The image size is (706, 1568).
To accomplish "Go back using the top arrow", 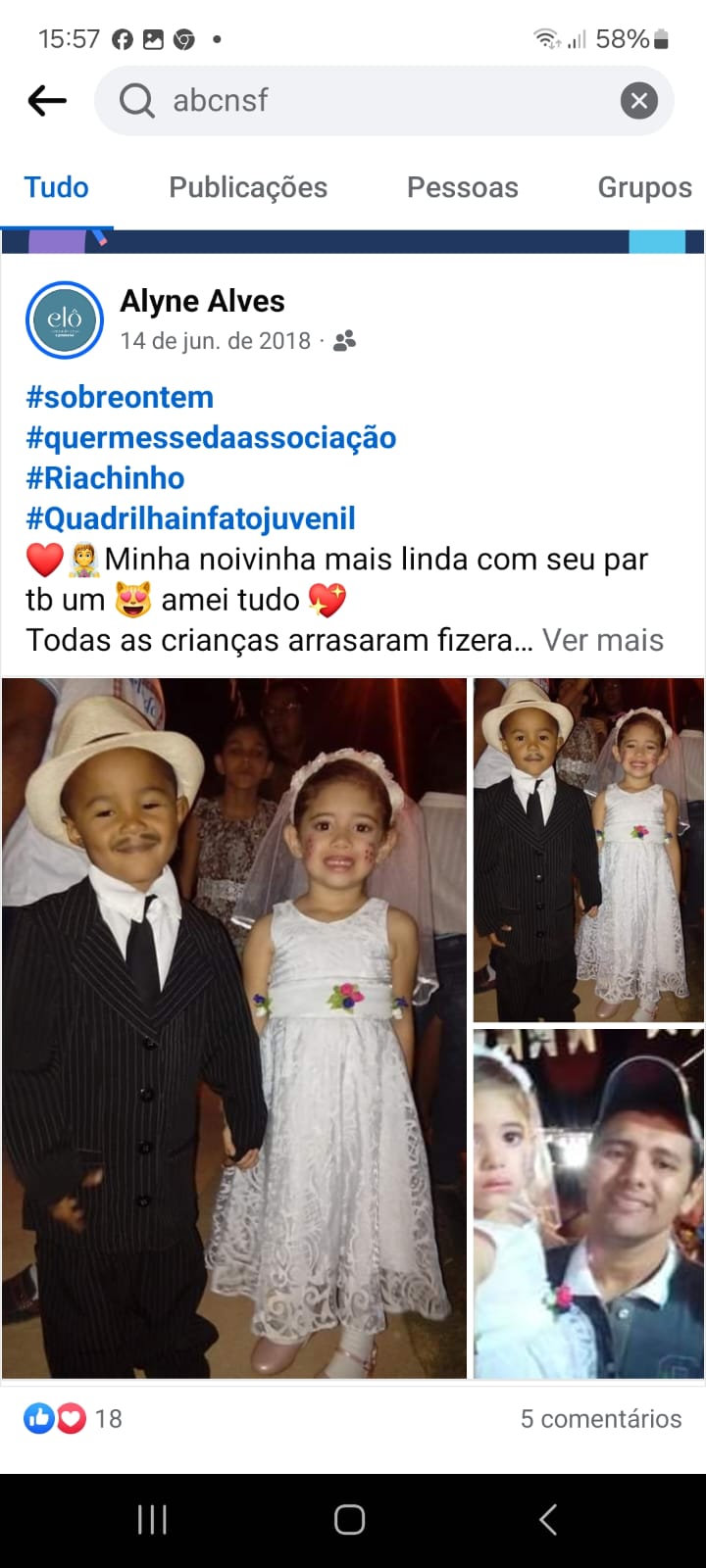I will point(47,100).
